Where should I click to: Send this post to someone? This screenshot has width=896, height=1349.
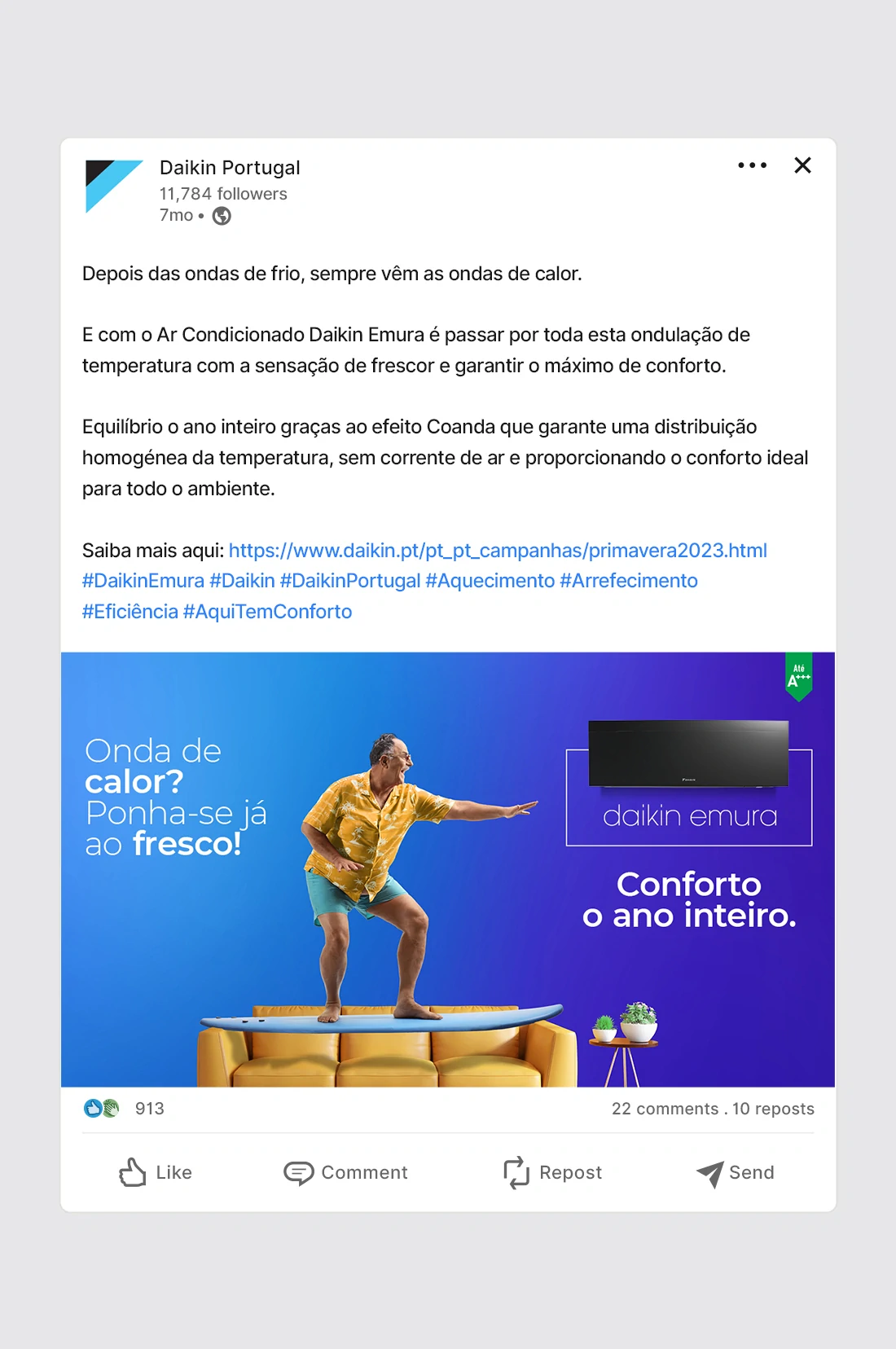(735, 1172)
